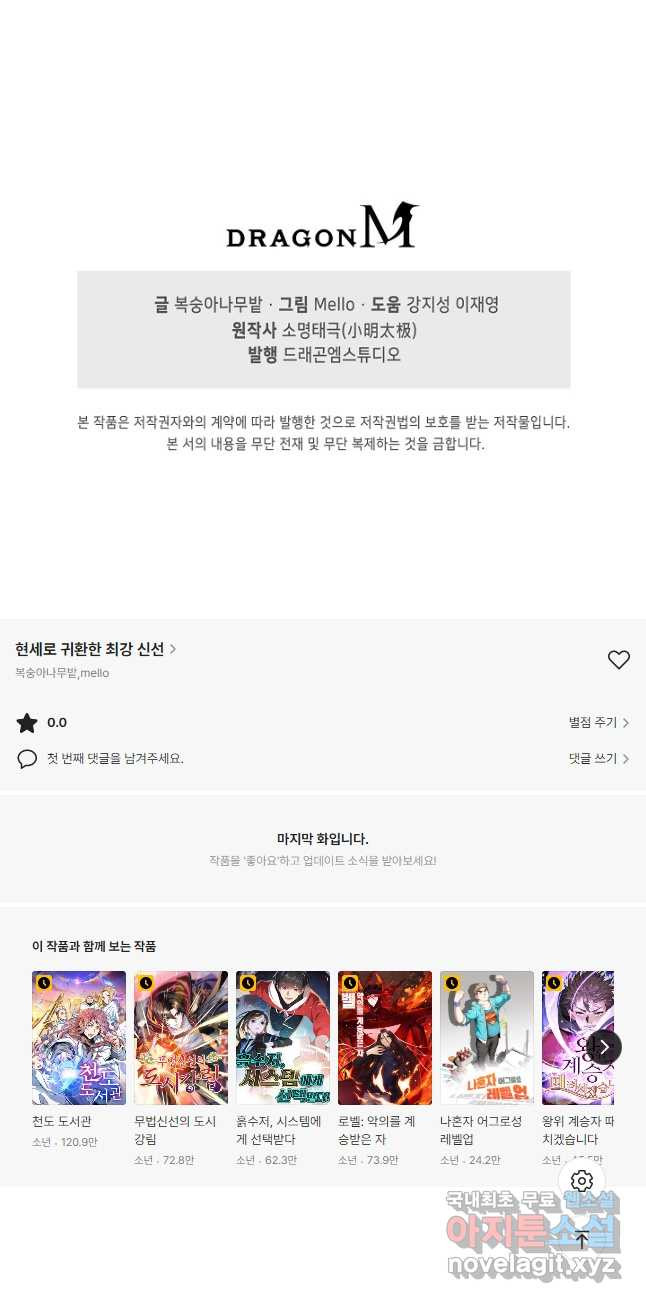Like this series with the heart icon
The image size is (646, 1303).
619,660
